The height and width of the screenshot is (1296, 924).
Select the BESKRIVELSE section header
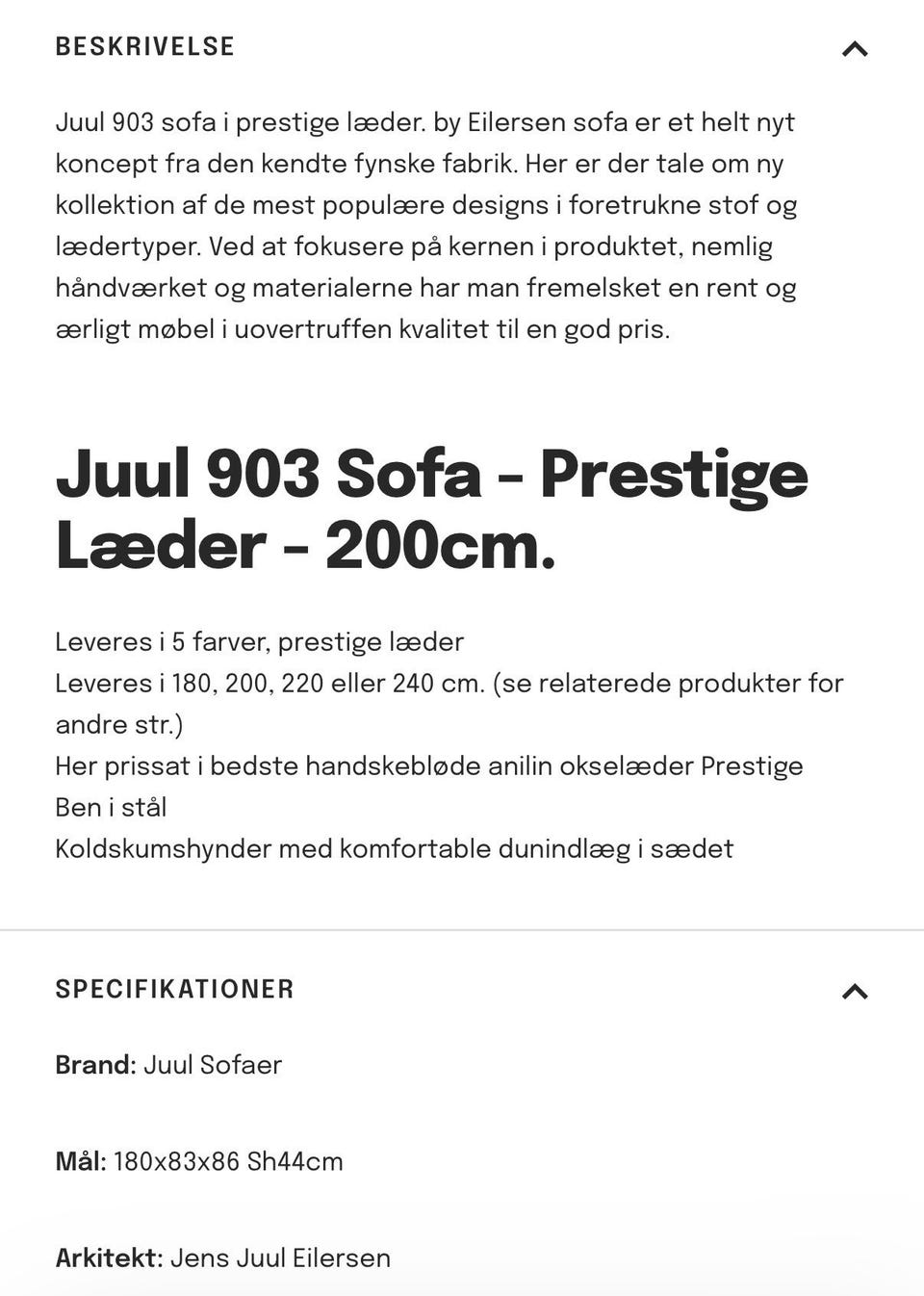click(144, 46)
